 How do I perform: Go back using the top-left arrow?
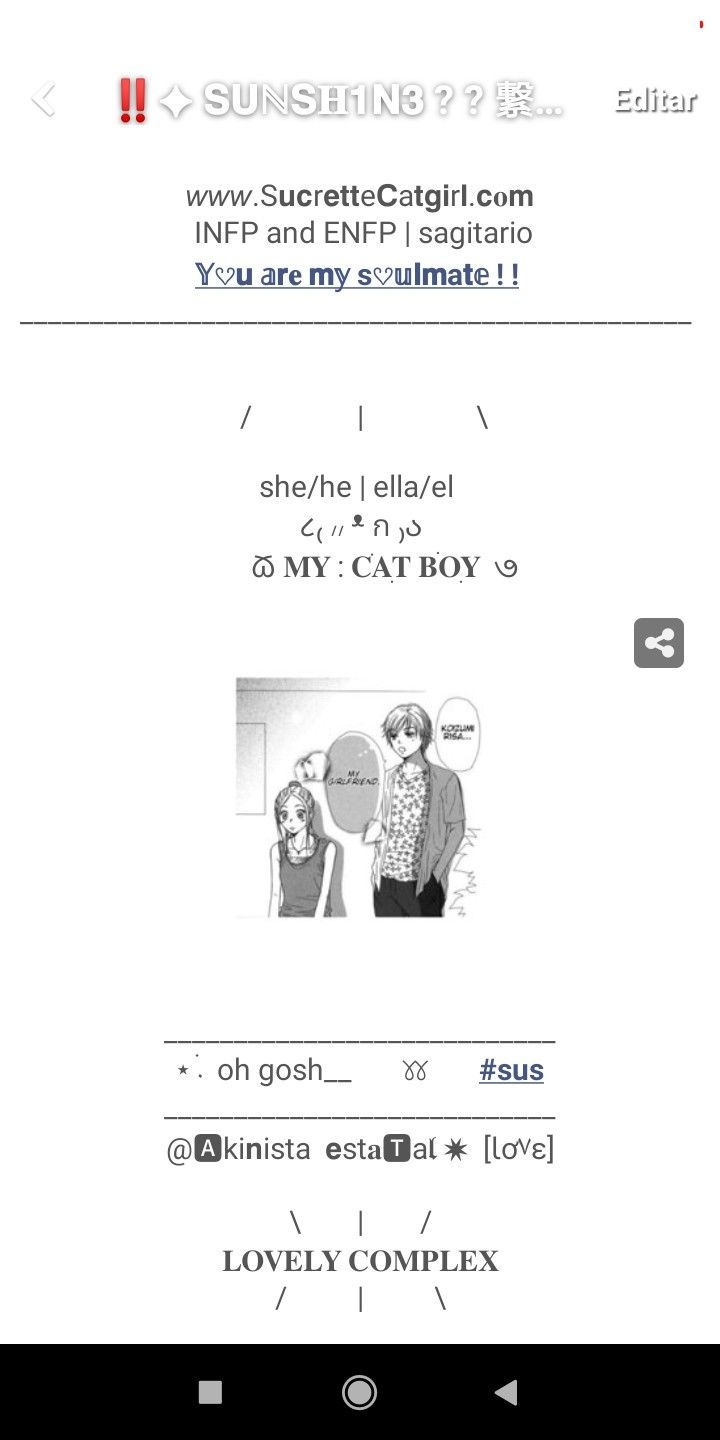(x=43, y=99)
